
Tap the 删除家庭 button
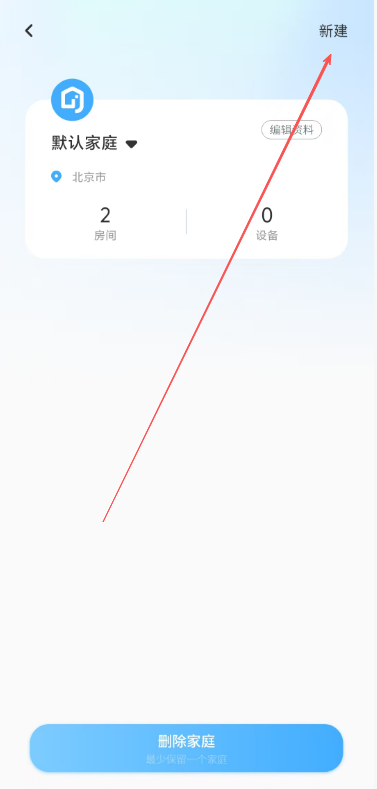coord(186,748)
